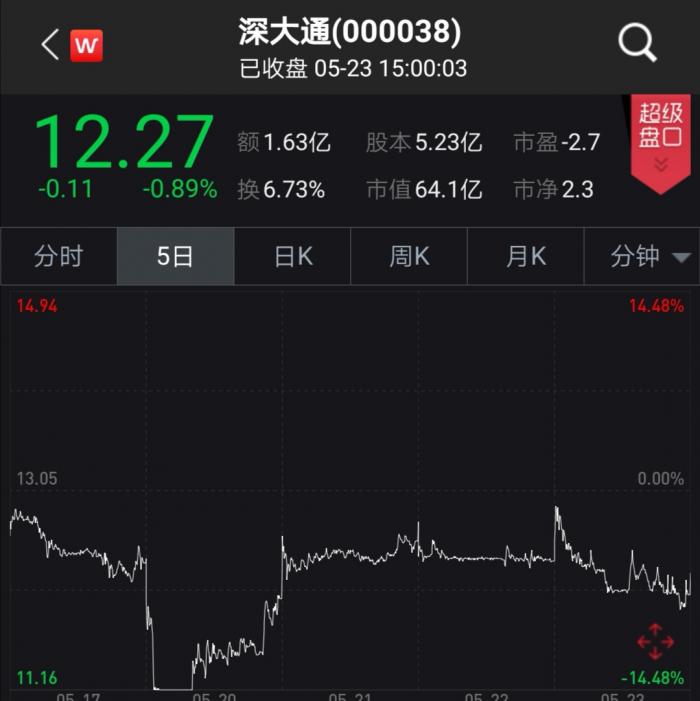Viewport: 700px width, 701px height.
Task: Open the 分钟 interval dropdown
Action: (649, 256)
